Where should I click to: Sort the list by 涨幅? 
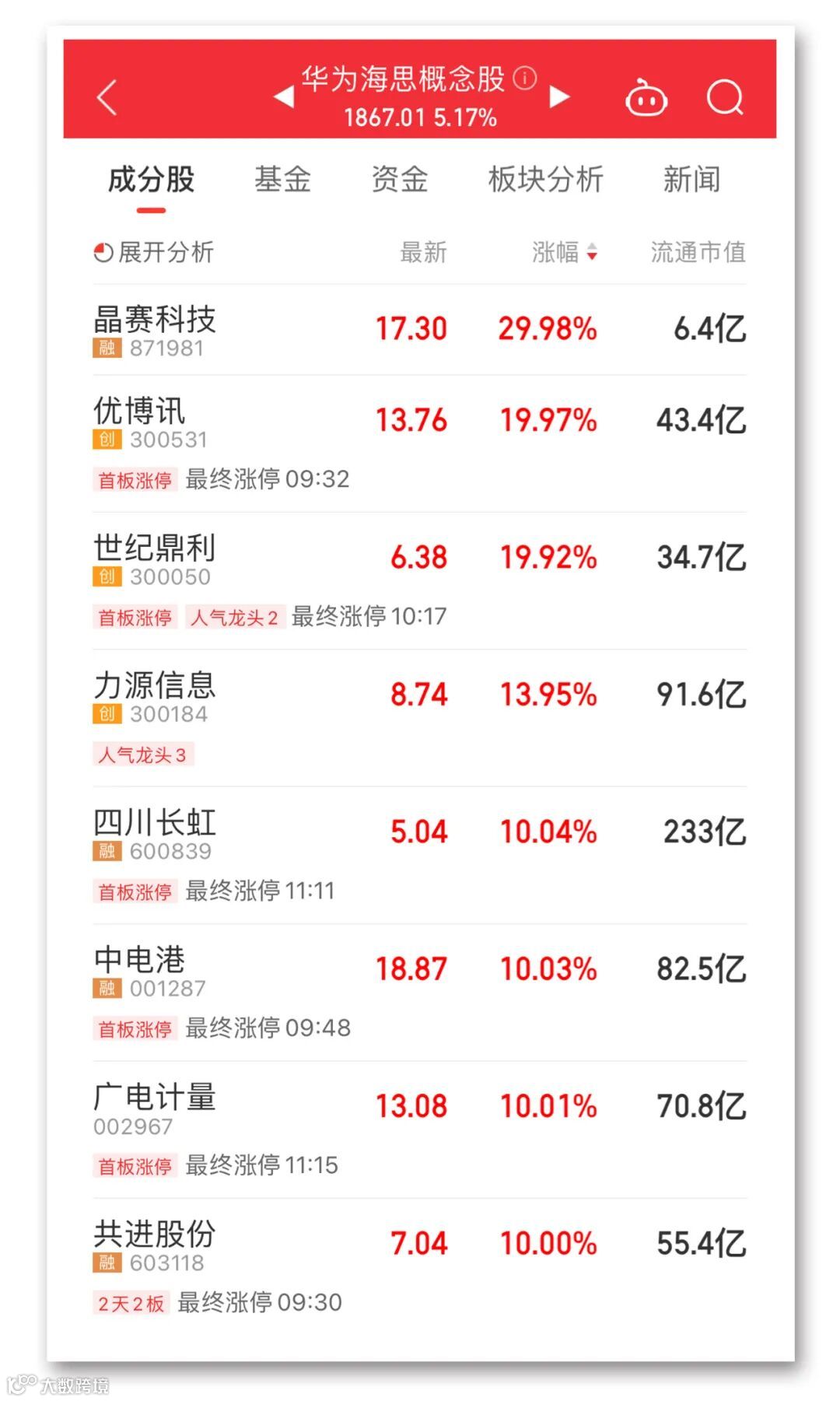[x=565, y=252]
